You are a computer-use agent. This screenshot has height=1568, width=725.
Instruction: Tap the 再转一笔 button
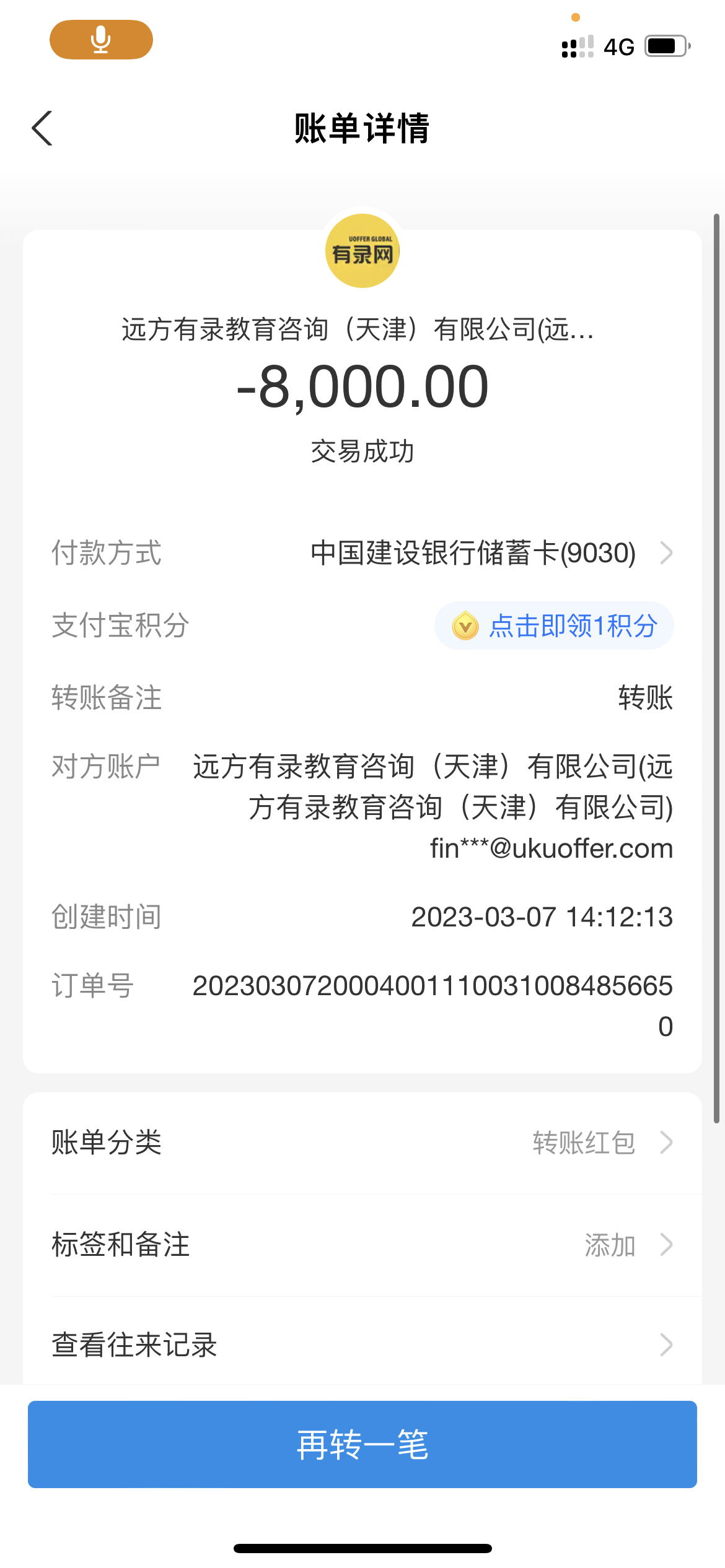tap(362, 1444)
